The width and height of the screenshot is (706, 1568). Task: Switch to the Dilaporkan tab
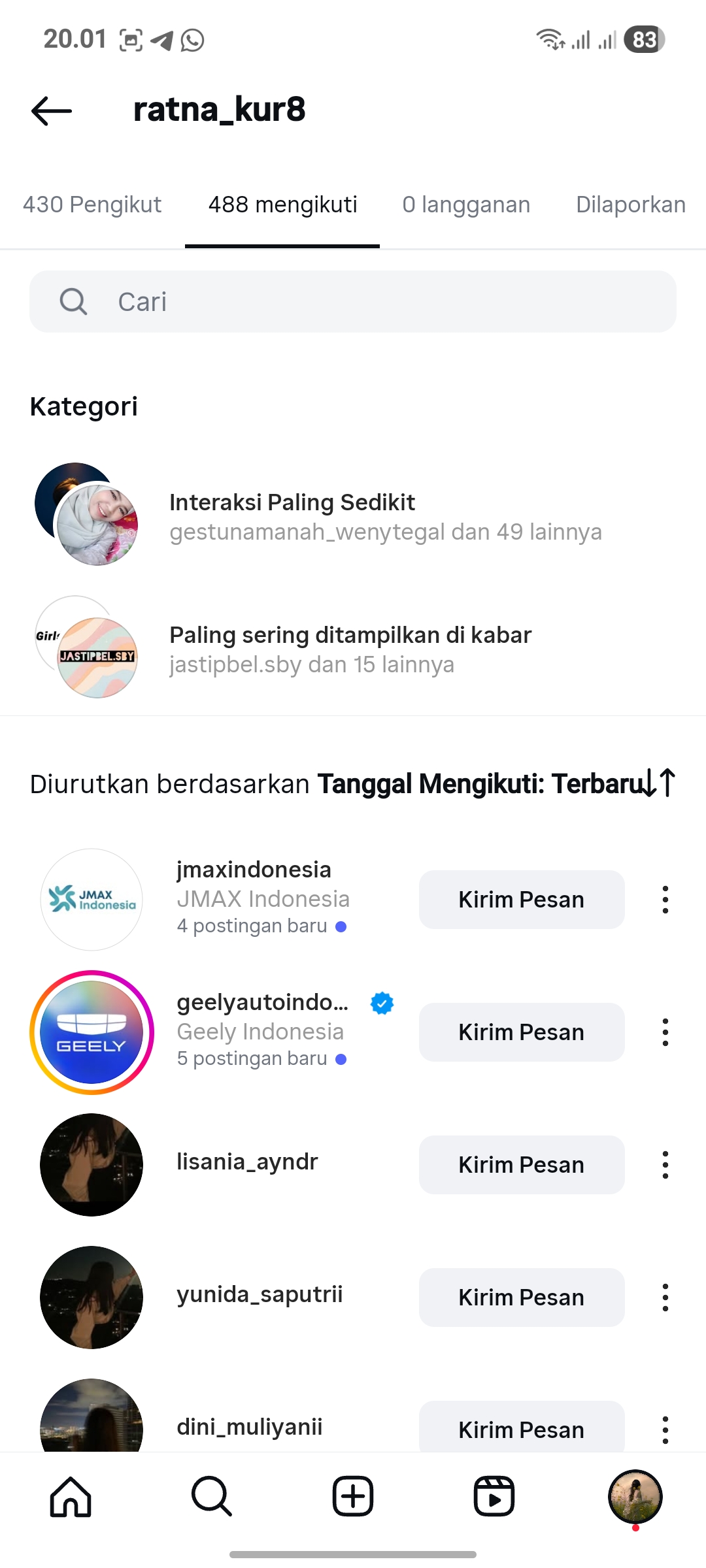coord(630,205)
